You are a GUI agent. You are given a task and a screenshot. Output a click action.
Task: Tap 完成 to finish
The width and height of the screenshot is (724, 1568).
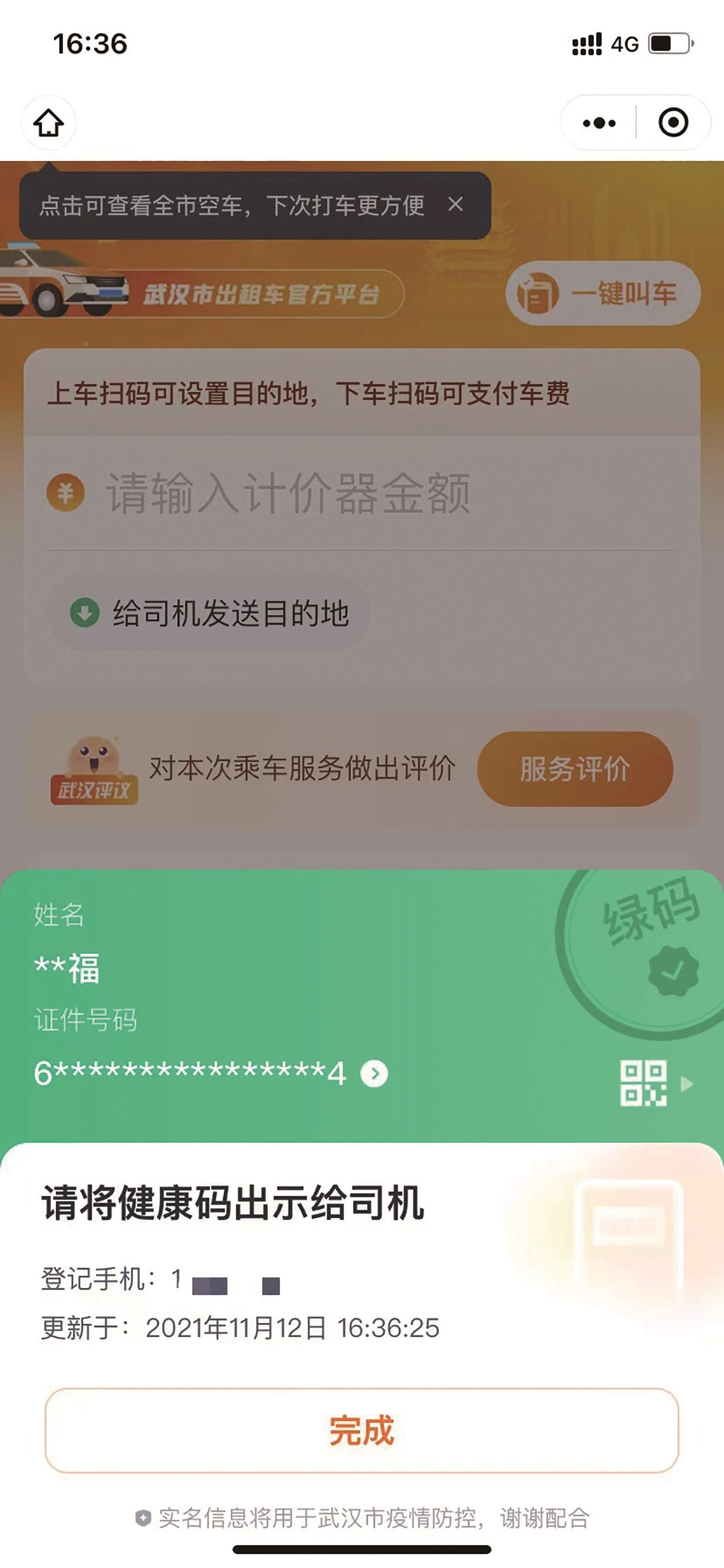click(x=361, y=1430)
